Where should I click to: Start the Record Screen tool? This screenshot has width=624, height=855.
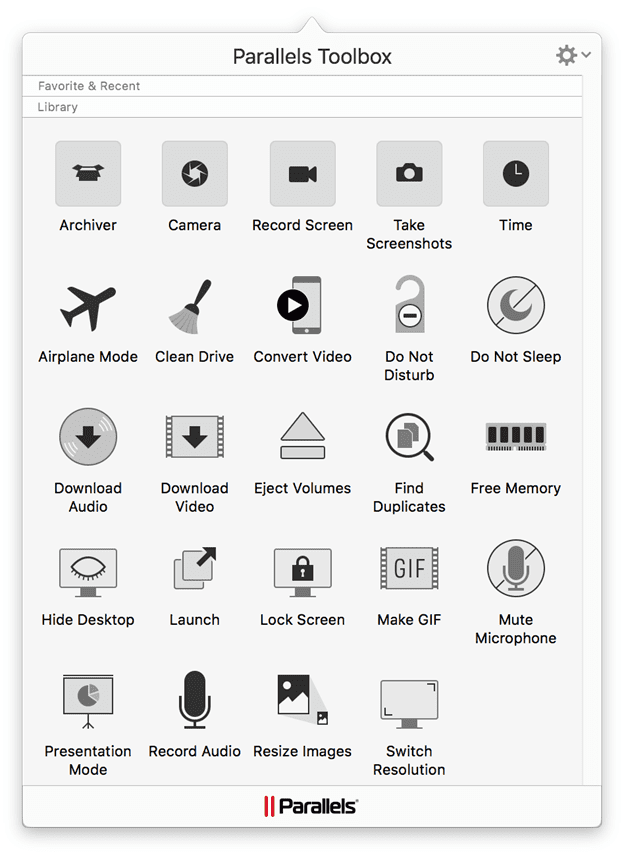click(x=302, y=174)
